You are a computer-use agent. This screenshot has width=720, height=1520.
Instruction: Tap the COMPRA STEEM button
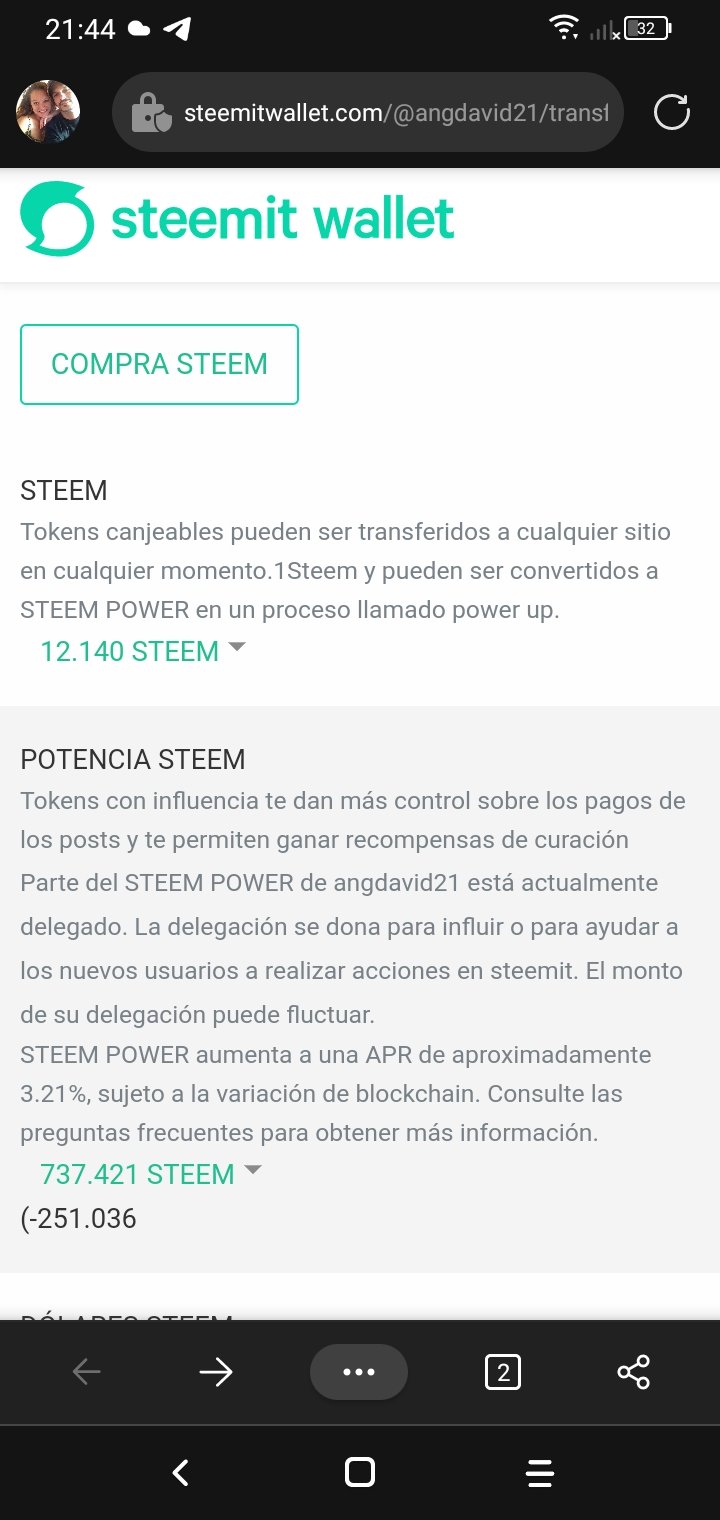[159, 364]
